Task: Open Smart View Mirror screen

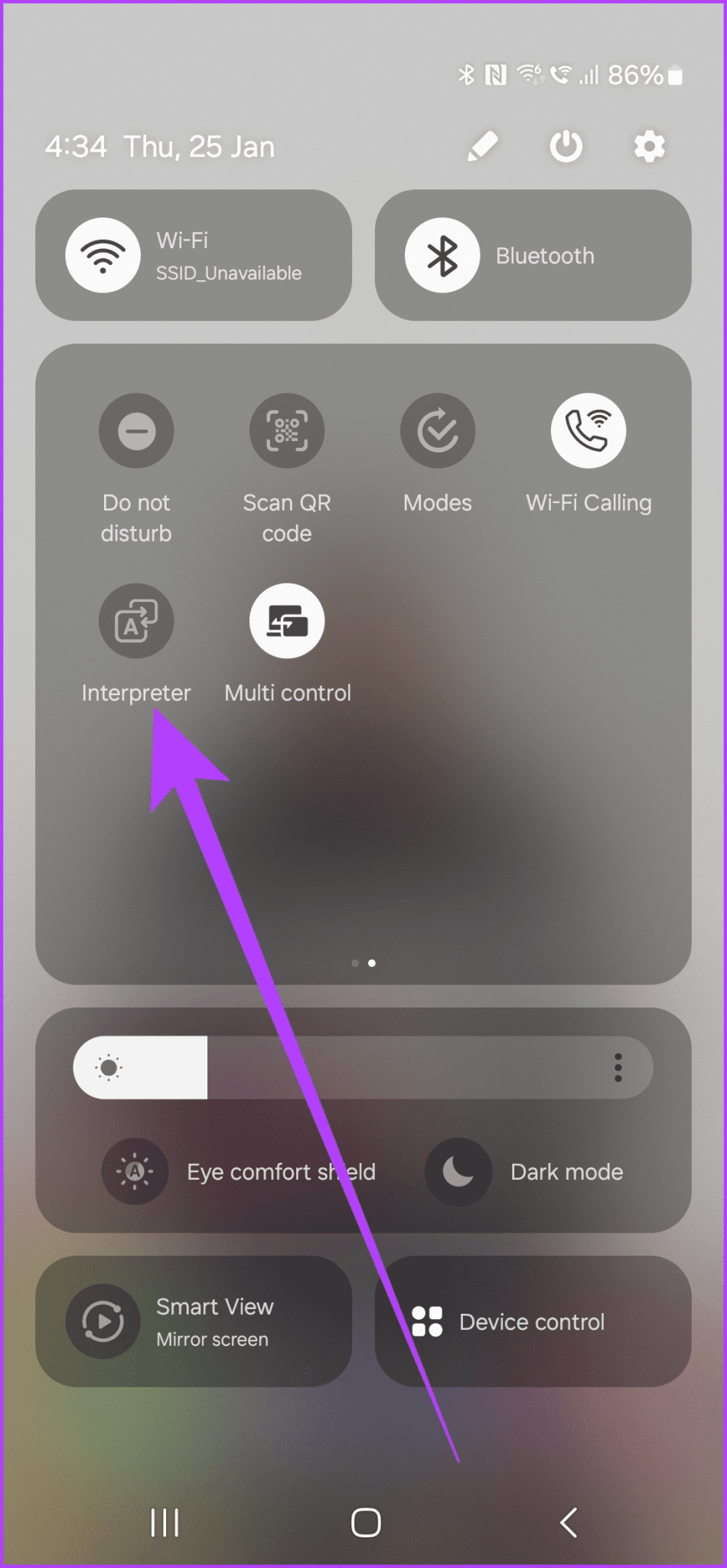Action: point(194,1321)
